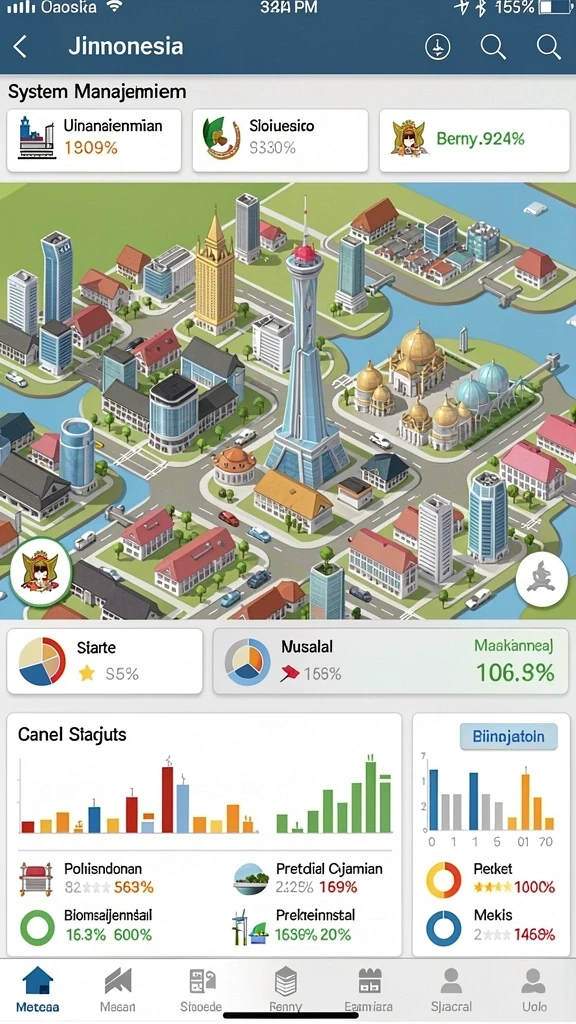Open the Prekteinnstal row
Viewport: 576px width, 1024px height.
[295, 925]
